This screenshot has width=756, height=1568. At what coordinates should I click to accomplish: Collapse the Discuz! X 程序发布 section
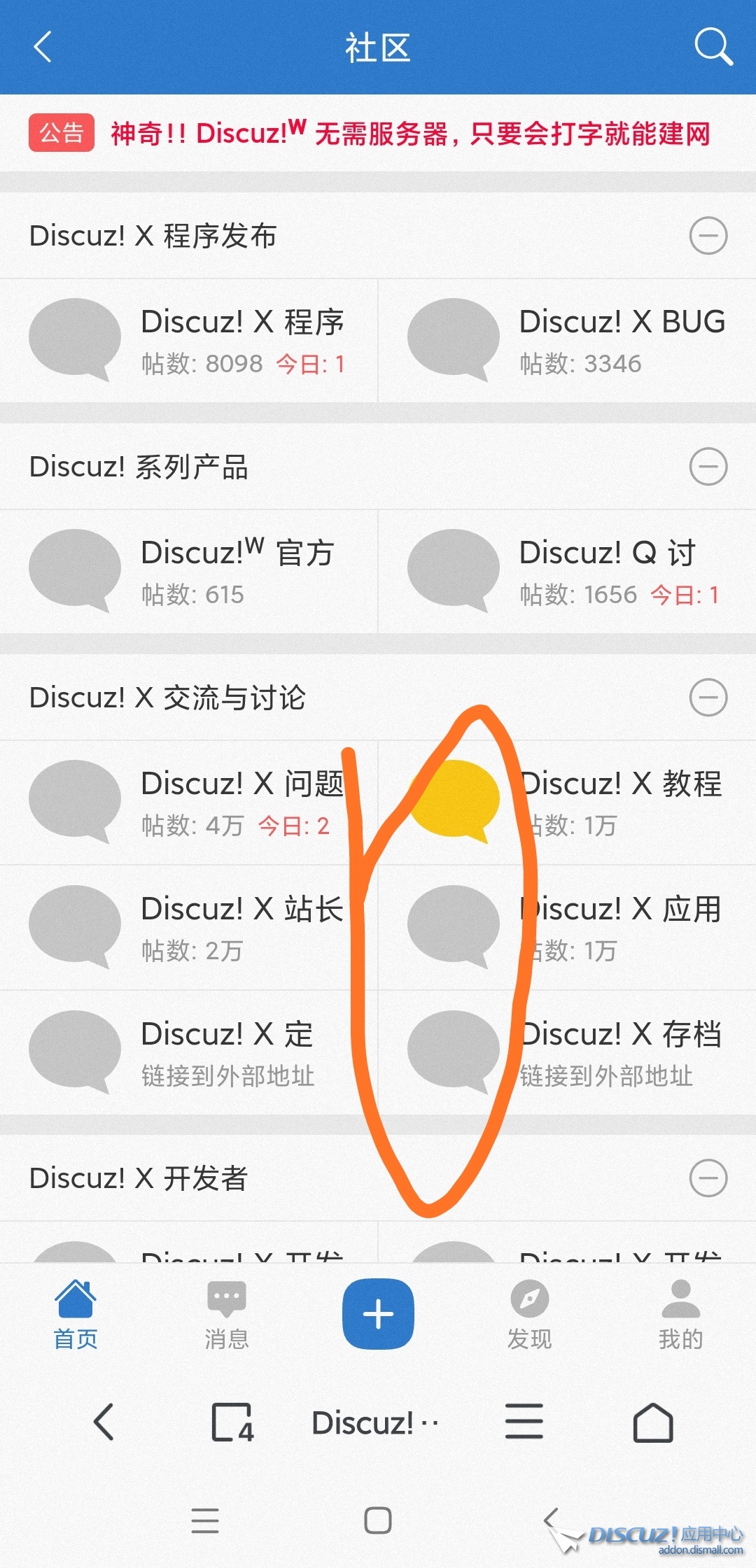(708, 236)
